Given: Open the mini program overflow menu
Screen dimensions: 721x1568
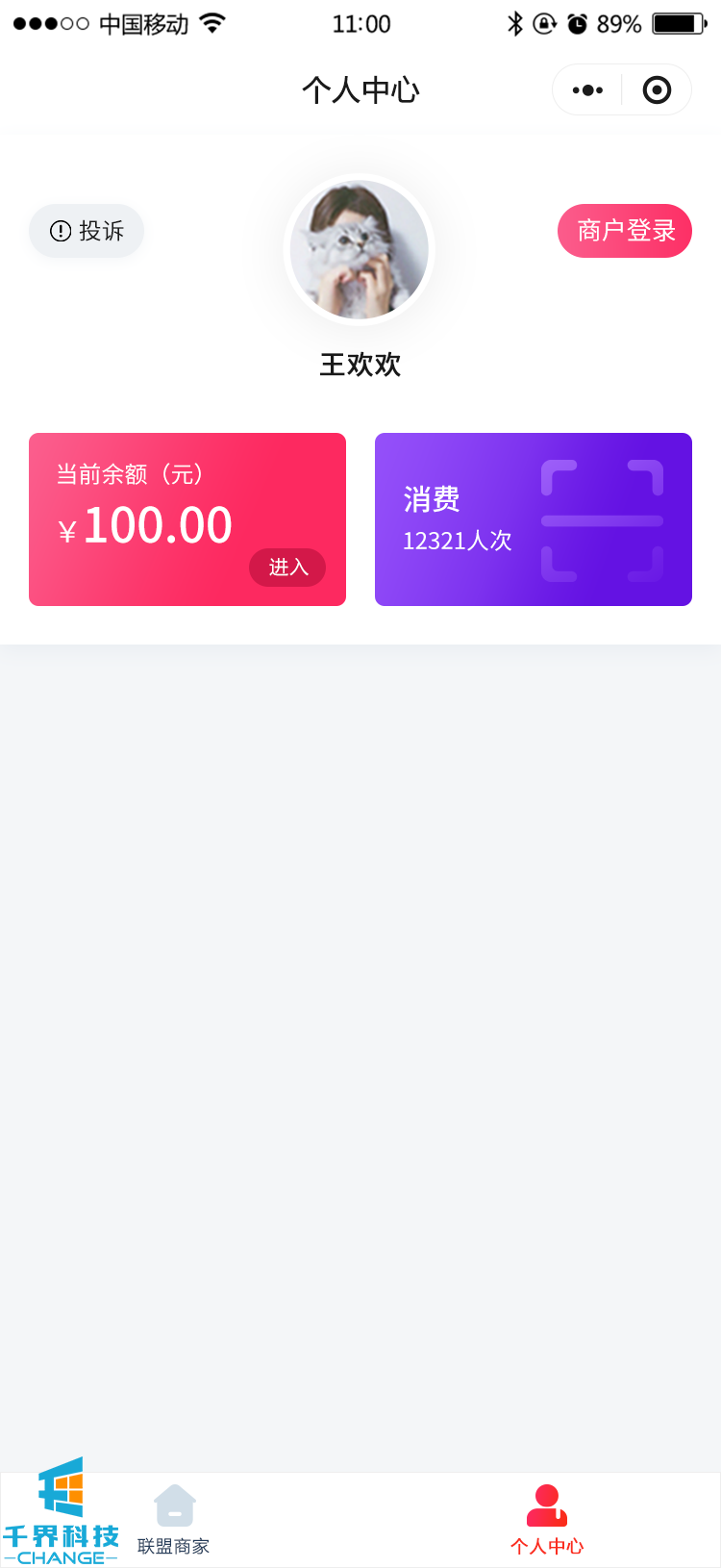Looking at the screenshot, I should tap(587, 90).
